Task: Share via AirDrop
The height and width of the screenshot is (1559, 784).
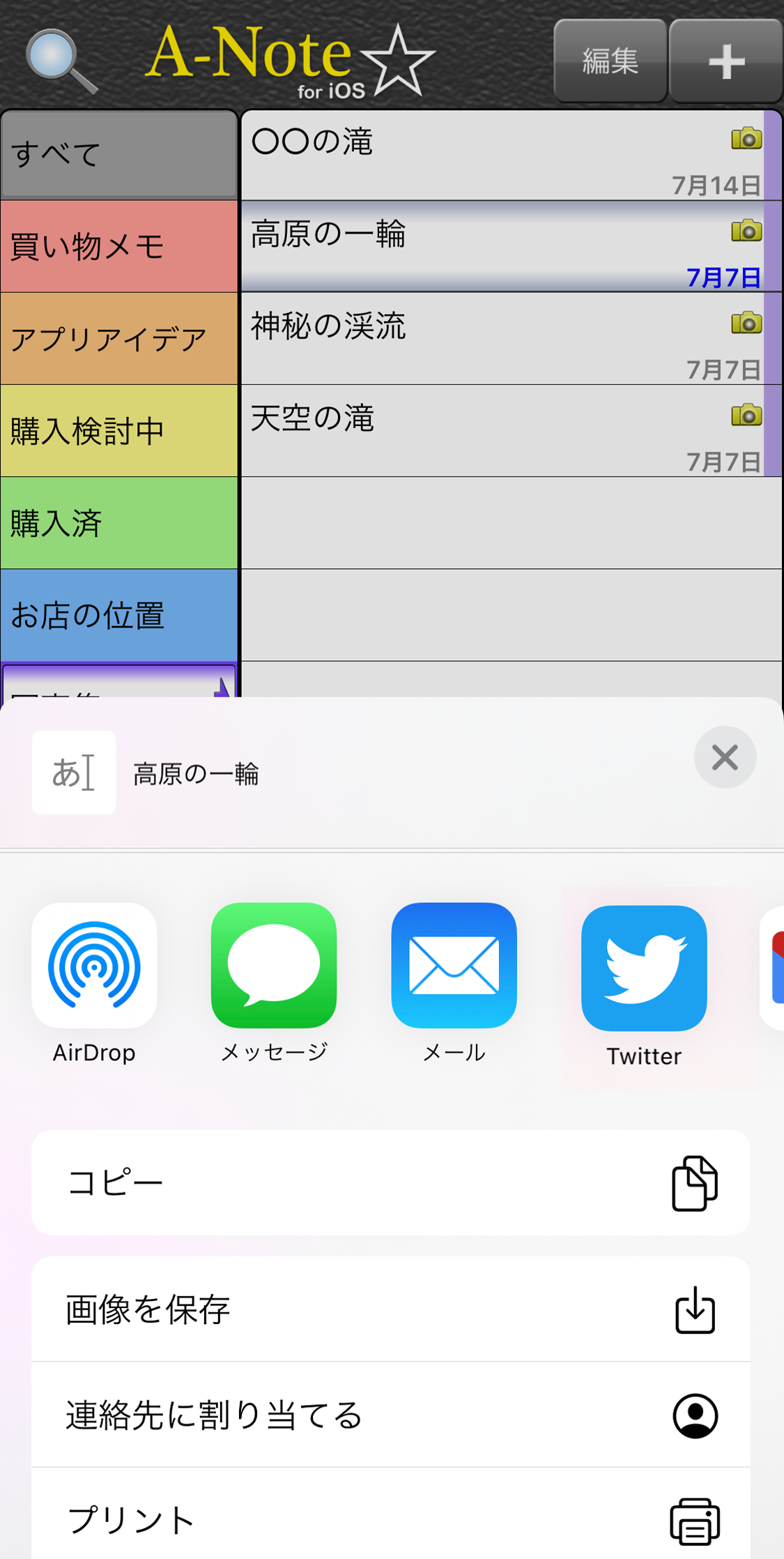Action: pyautogui.click(x=95, y=966)
